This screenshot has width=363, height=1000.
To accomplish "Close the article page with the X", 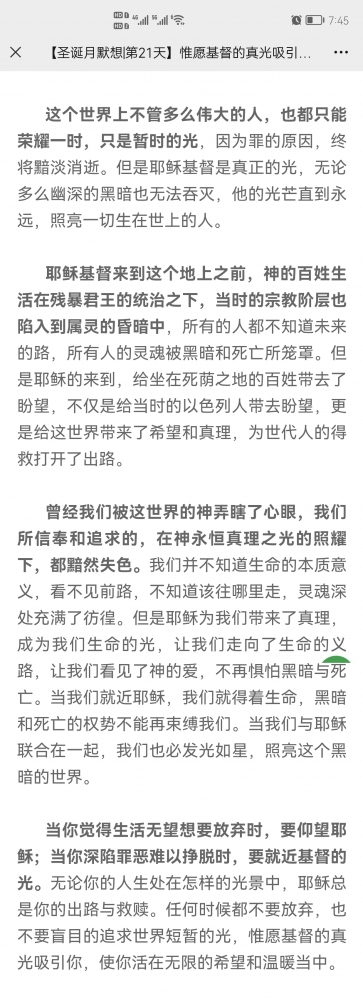I will 16,52.
